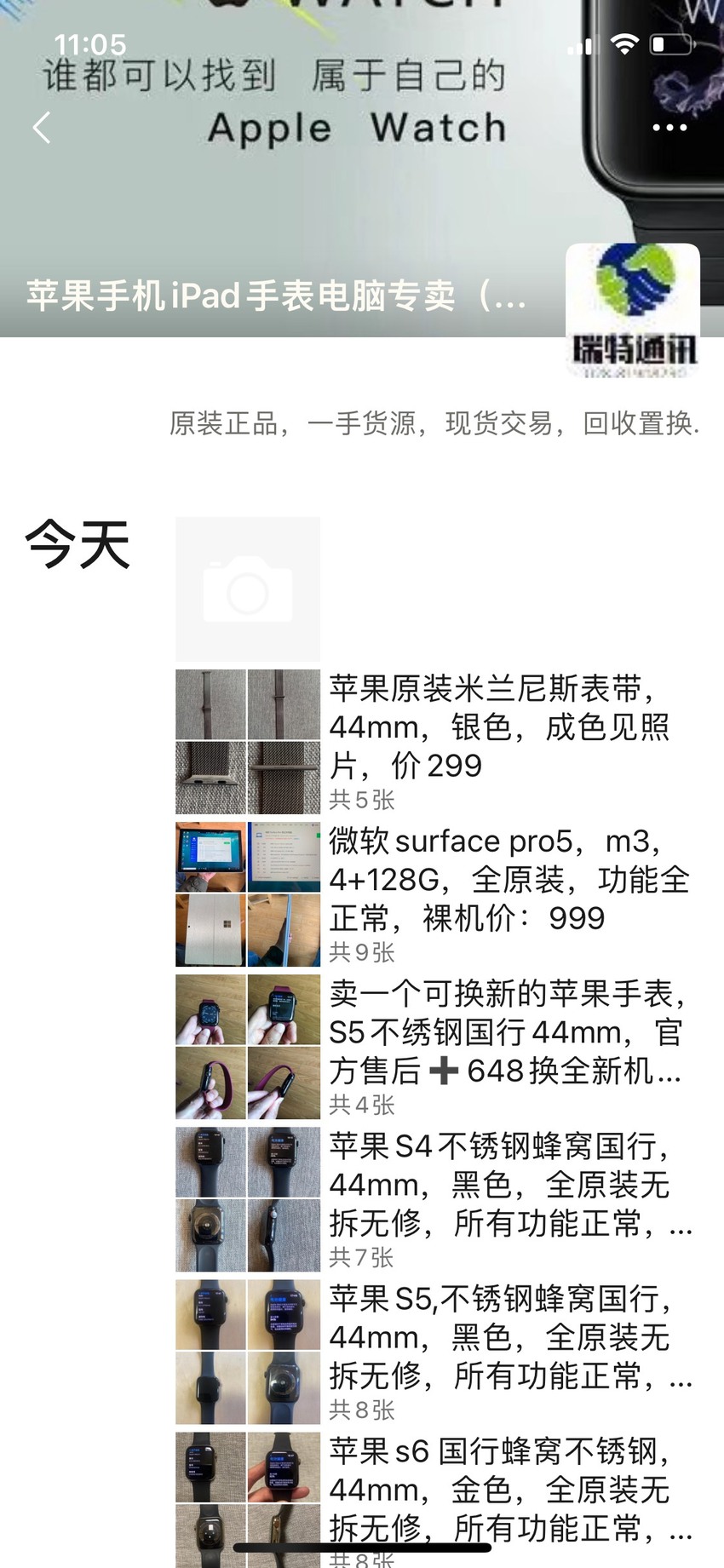Open the 苹果 S5 不锈钢蜂窝国行 post
This screenshot has width=724, height=1568.
click(x=437, y=1351)
